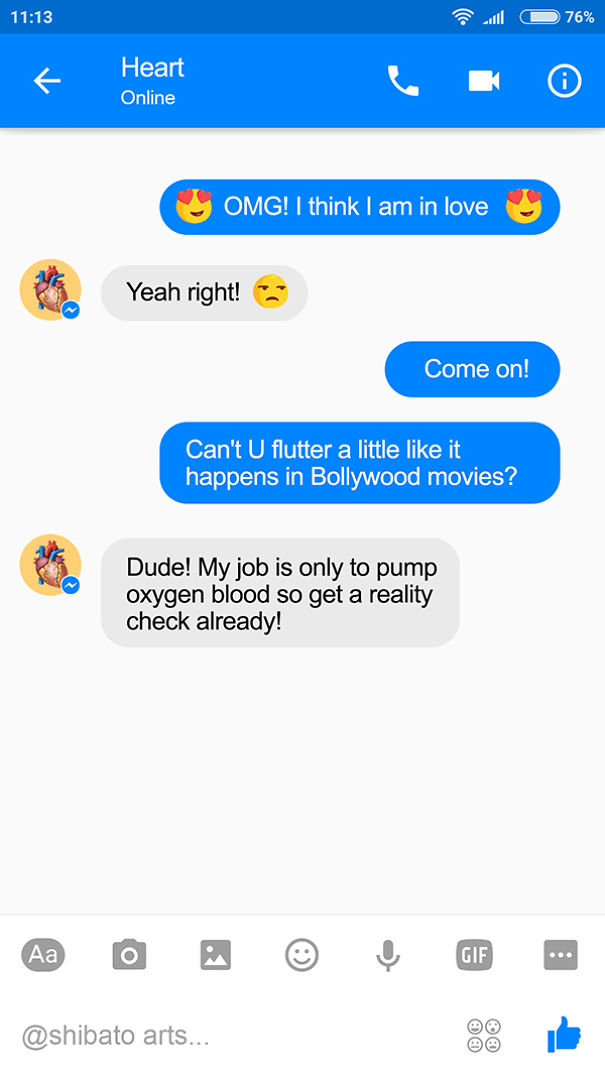Open conversation info for Heart
The width and height of the screenshot is (605, 1076).
point(564,81)
